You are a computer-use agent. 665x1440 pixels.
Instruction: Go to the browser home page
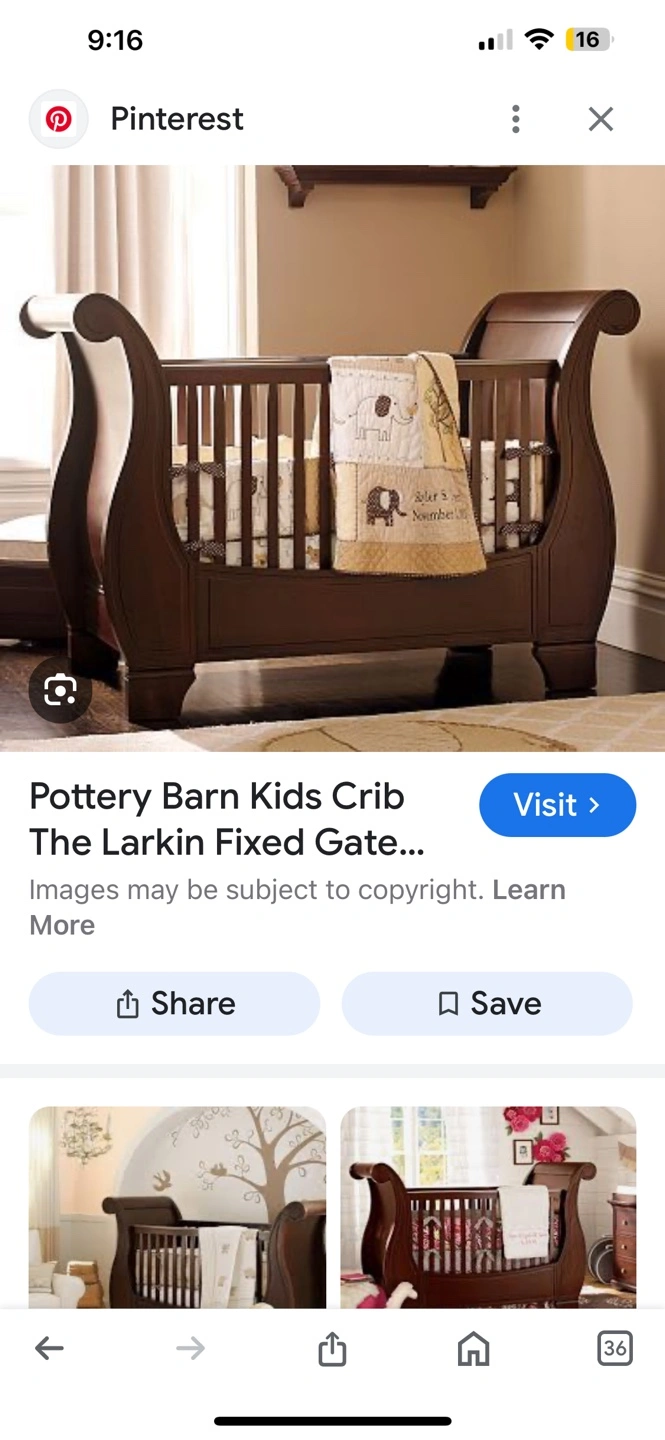473,1349
